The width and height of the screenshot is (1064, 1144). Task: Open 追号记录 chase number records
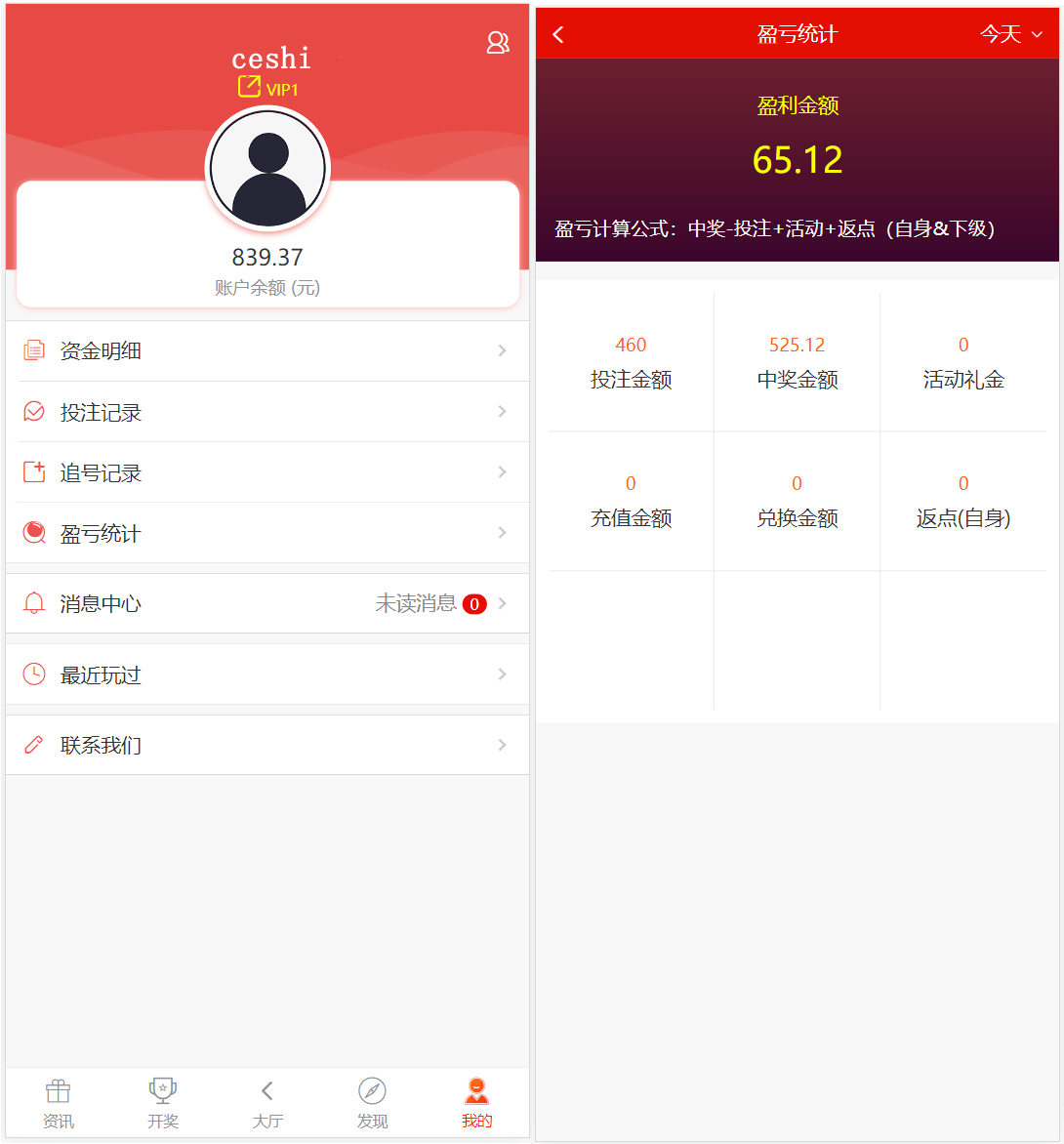(x=267, y=472)
